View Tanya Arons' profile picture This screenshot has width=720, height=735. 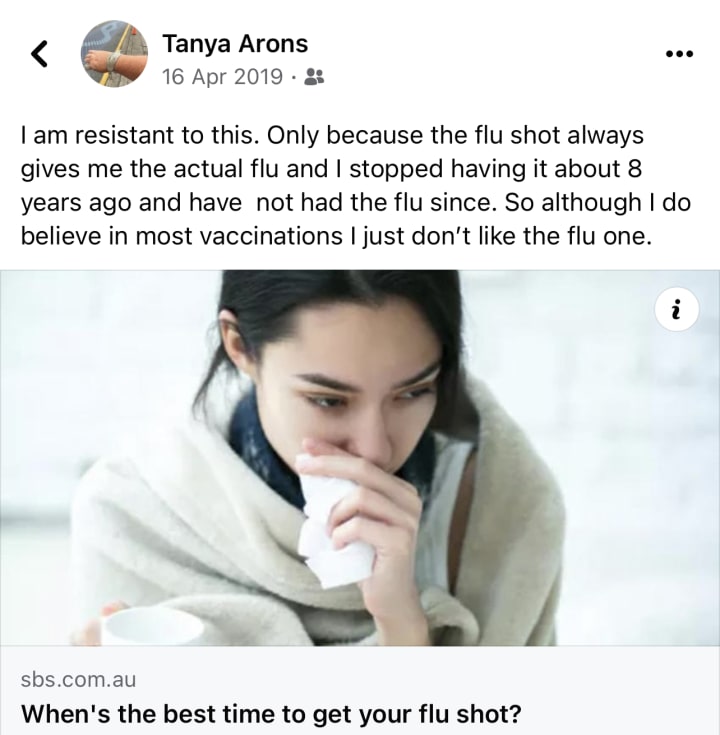[x=115, y=55]
